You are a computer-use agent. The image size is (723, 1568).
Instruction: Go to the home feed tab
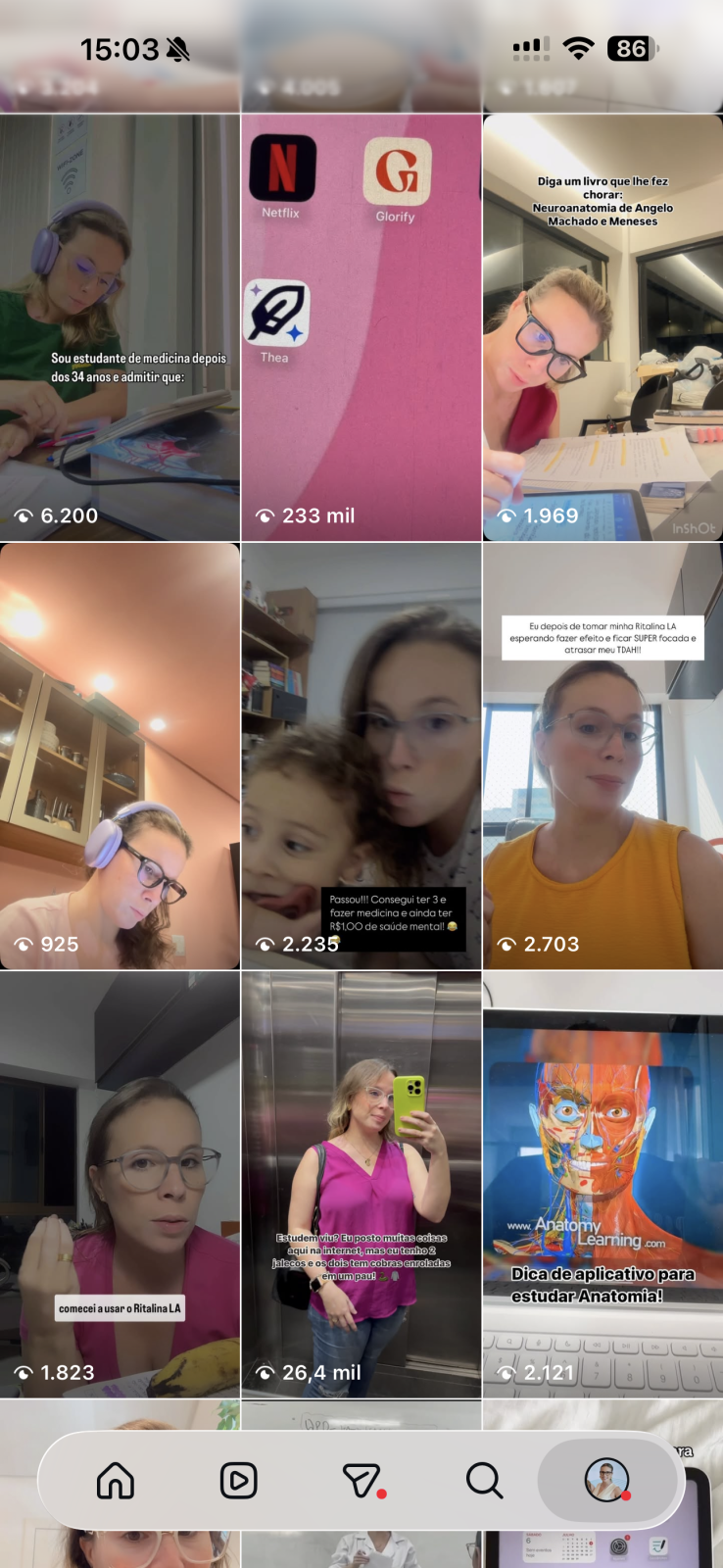[116, 1480]
